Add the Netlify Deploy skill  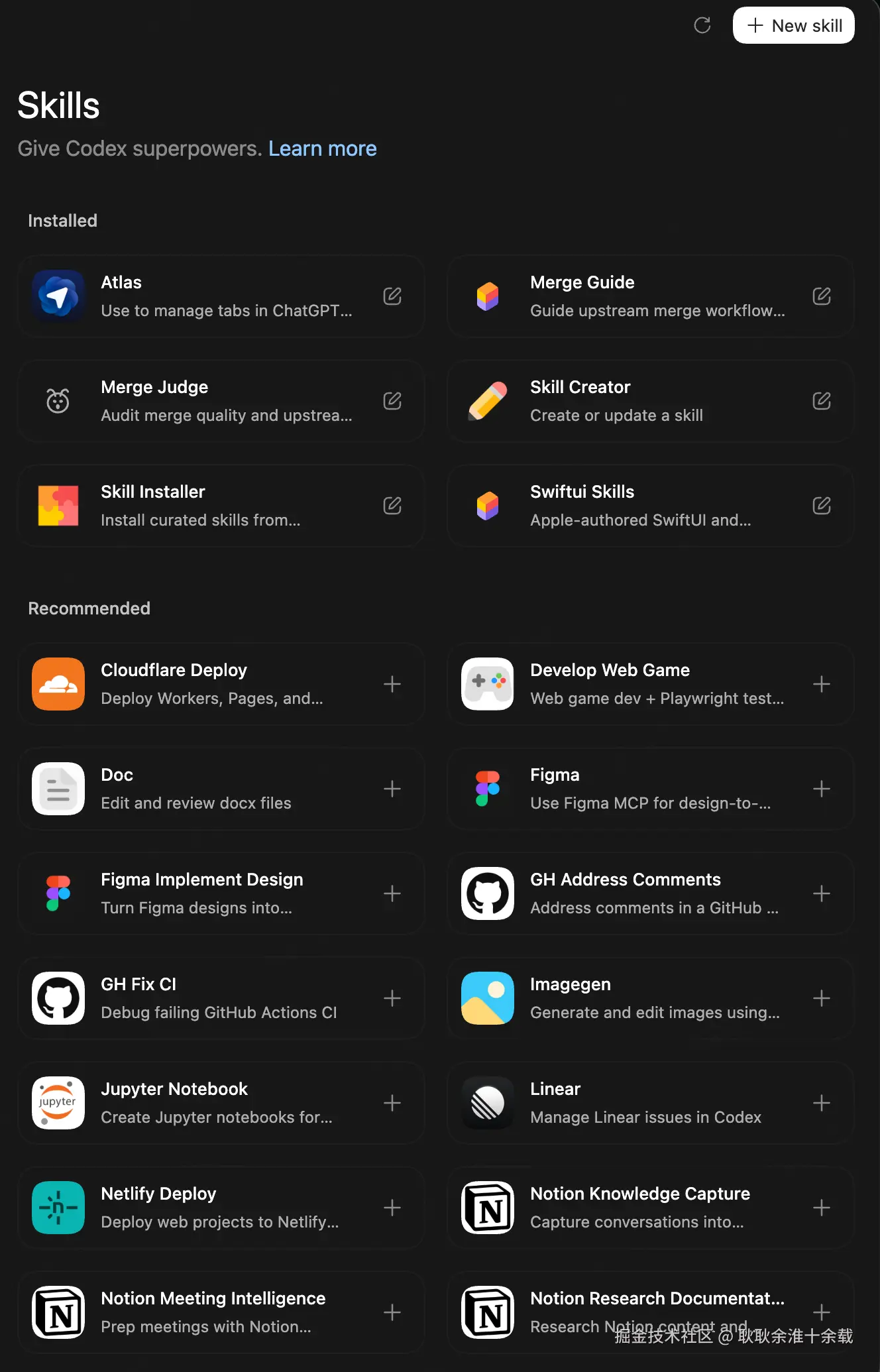click(x=392, y=1208)
